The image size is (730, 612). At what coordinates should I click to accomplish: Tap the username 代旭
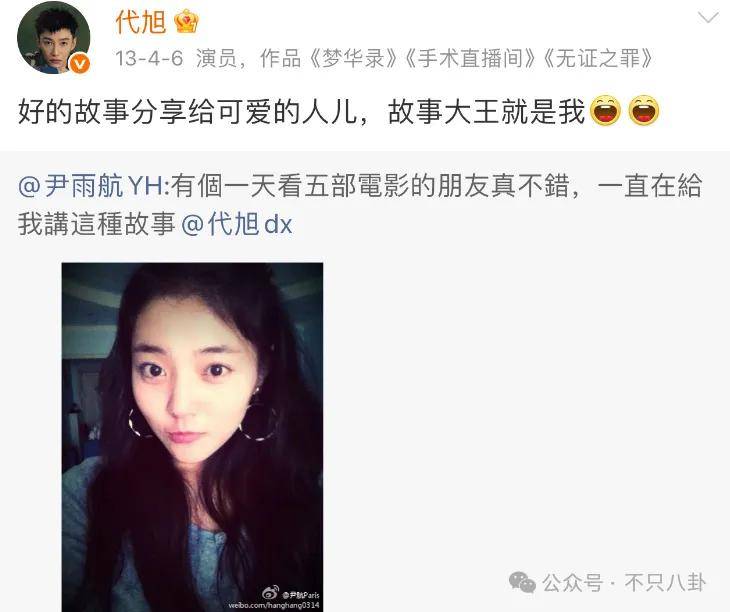tap(139, 20)
